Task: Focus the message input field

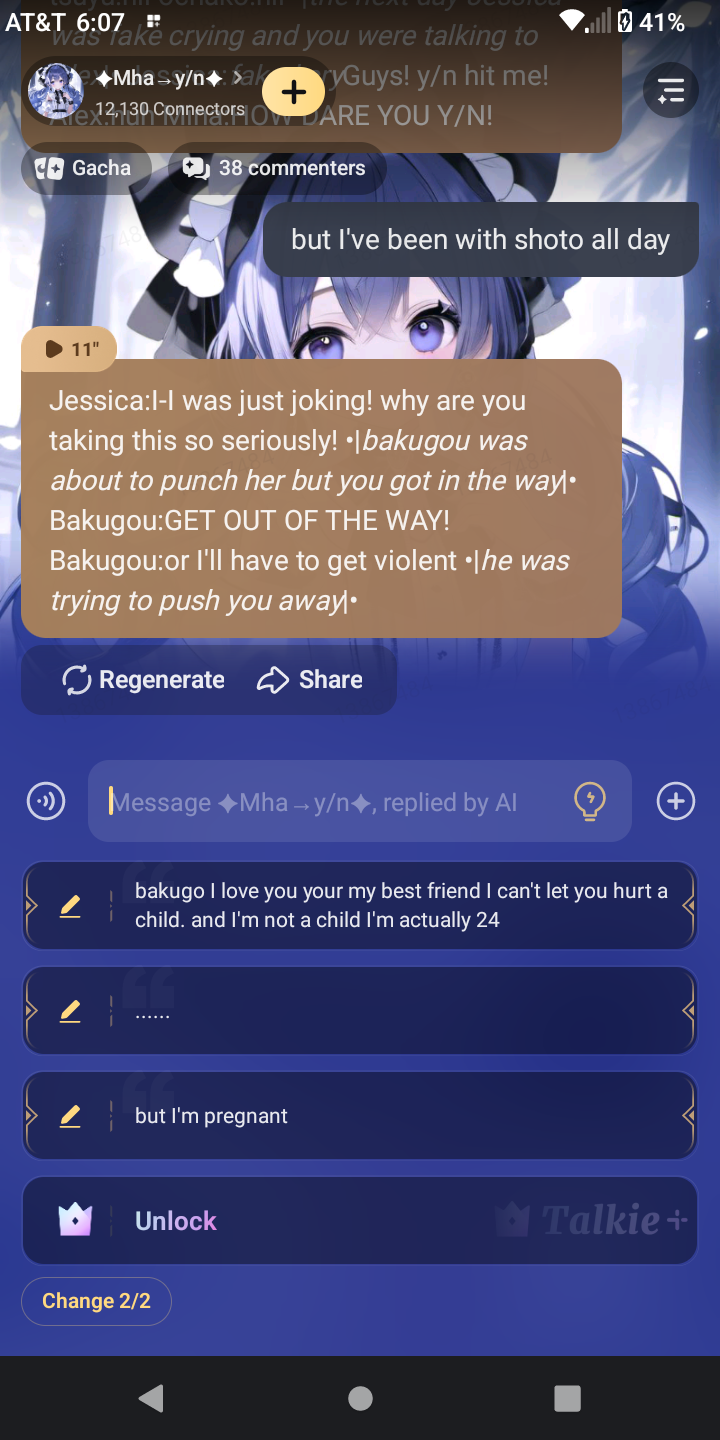Action: pyautogui.click(x=330, y=801)
